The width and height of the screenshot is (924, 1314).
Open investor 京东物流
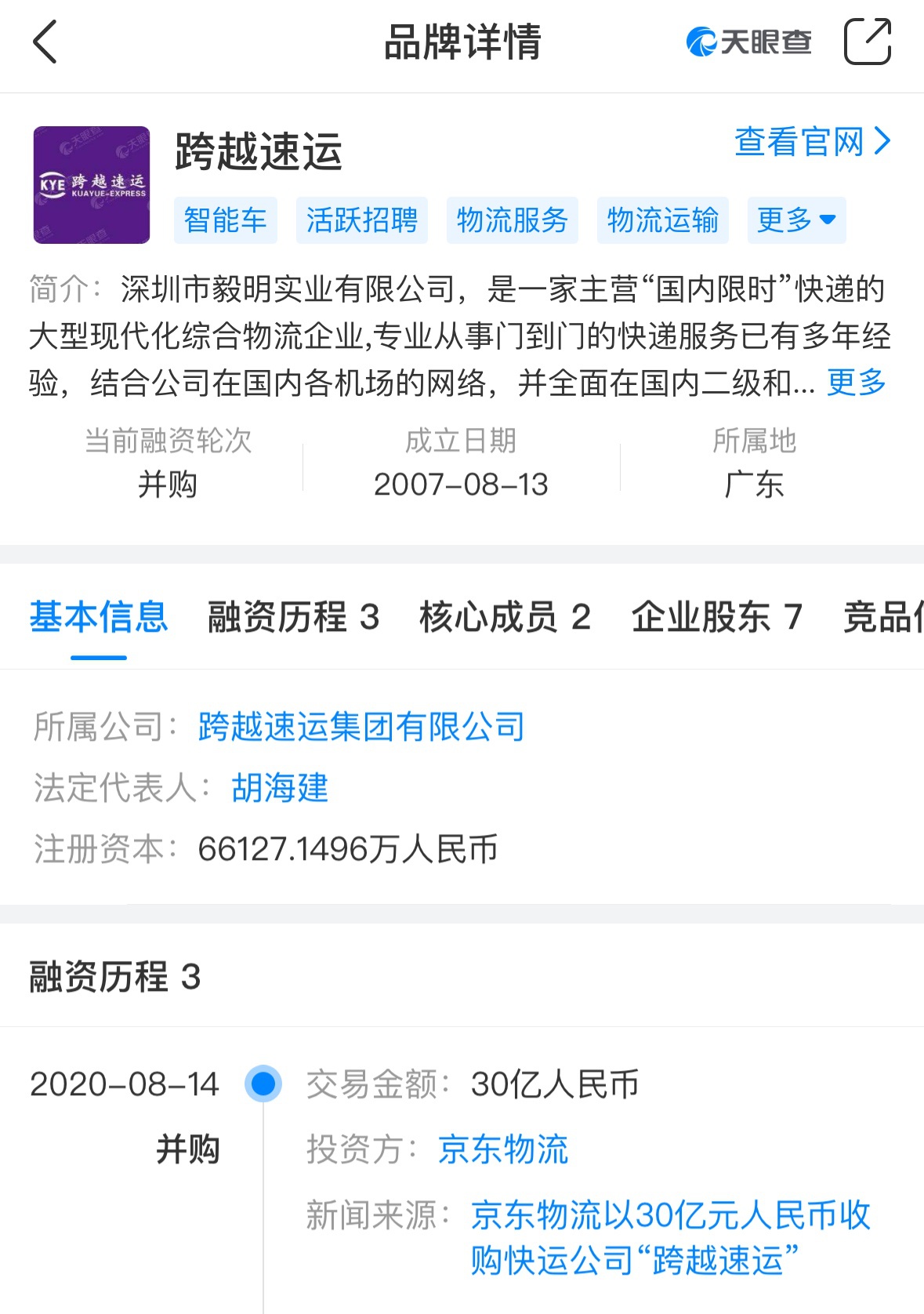(x=503, y=1150)
